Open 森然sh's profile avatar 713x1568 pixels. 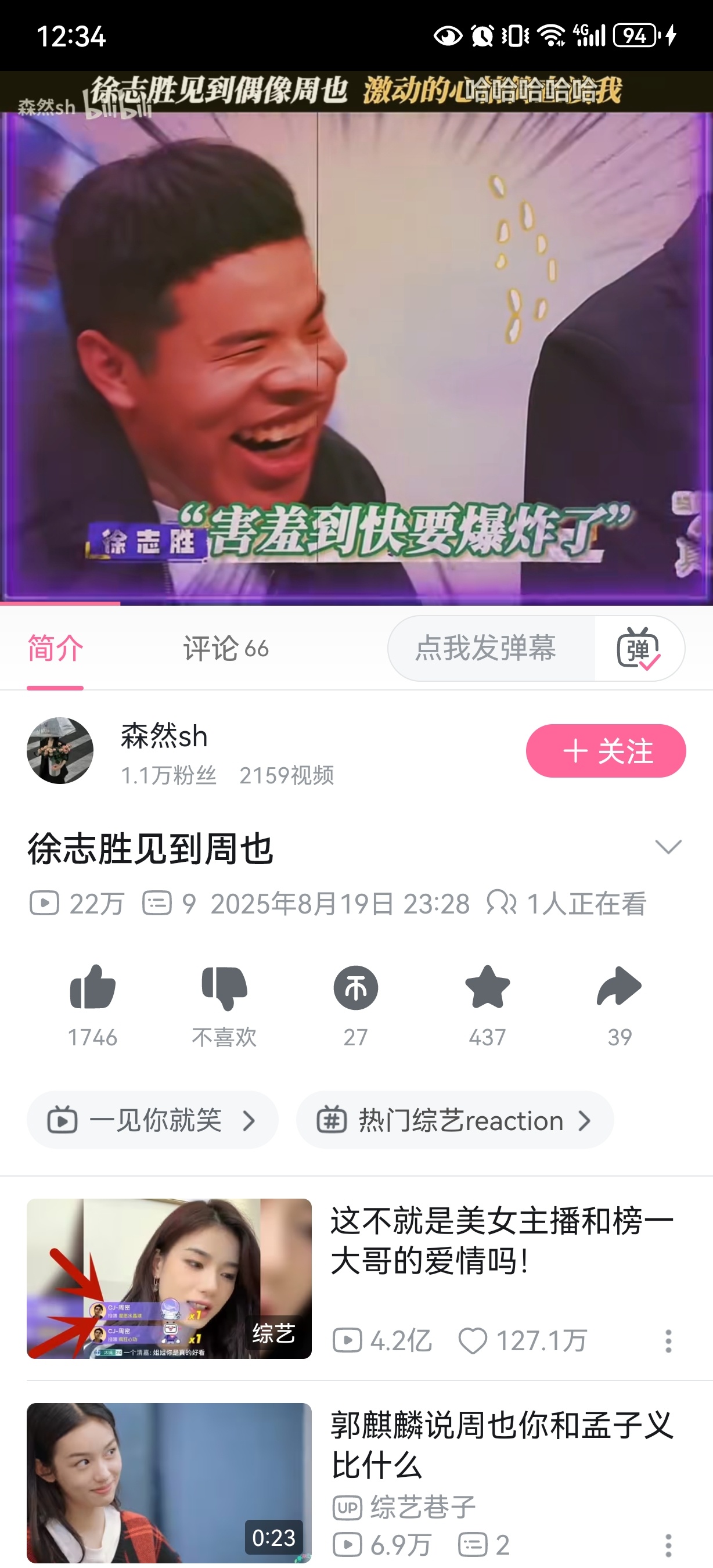coord(60,750)
